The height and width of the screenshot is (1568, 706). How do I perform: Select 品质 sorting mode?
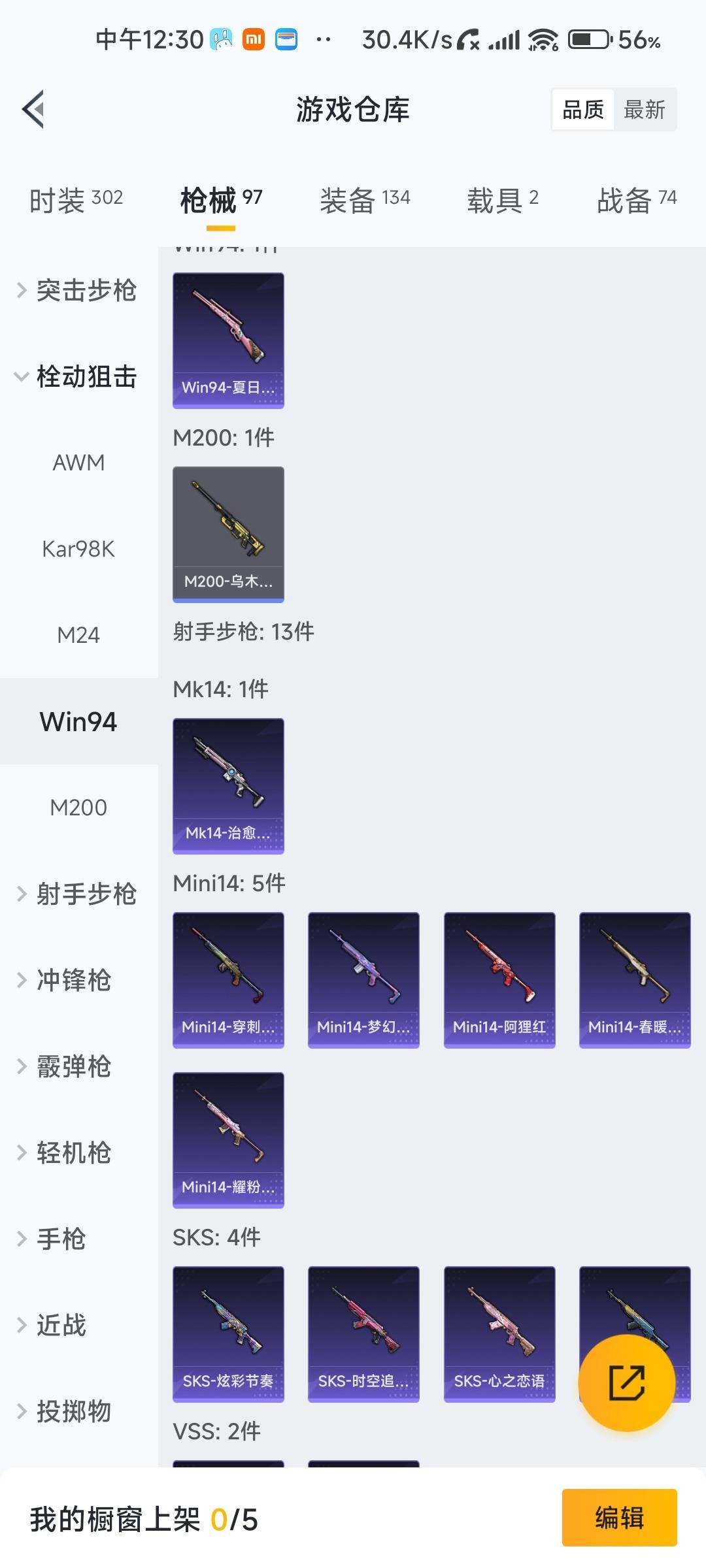point(583,109)
